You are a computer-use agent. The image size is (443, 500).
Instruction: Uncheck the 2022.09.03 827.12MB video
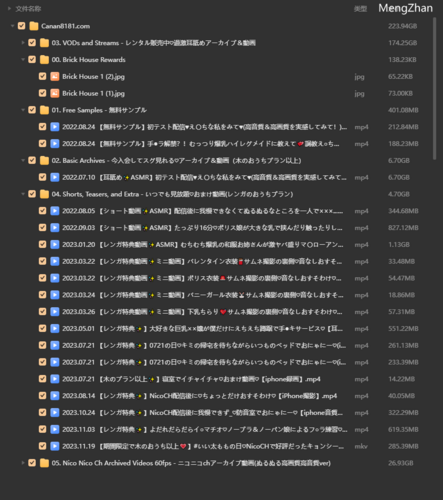(x=42, y=228)
